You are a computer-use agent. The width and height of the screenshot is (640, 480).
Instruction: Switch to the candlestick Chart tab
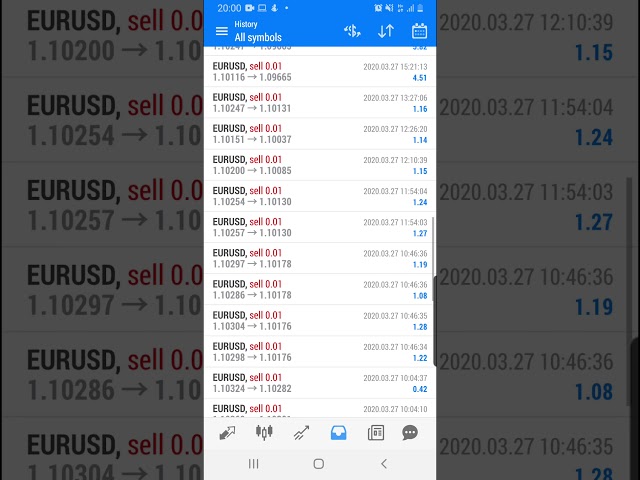coord(264,433)
